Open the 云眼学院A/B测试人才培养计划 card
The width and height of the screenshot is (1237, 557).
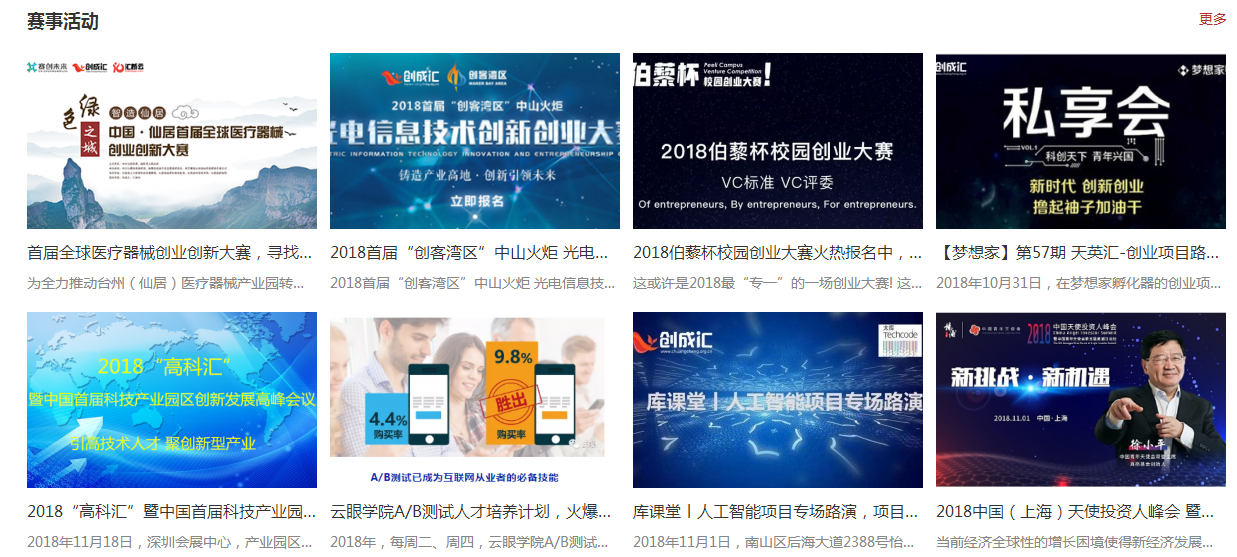pos(475,400)
